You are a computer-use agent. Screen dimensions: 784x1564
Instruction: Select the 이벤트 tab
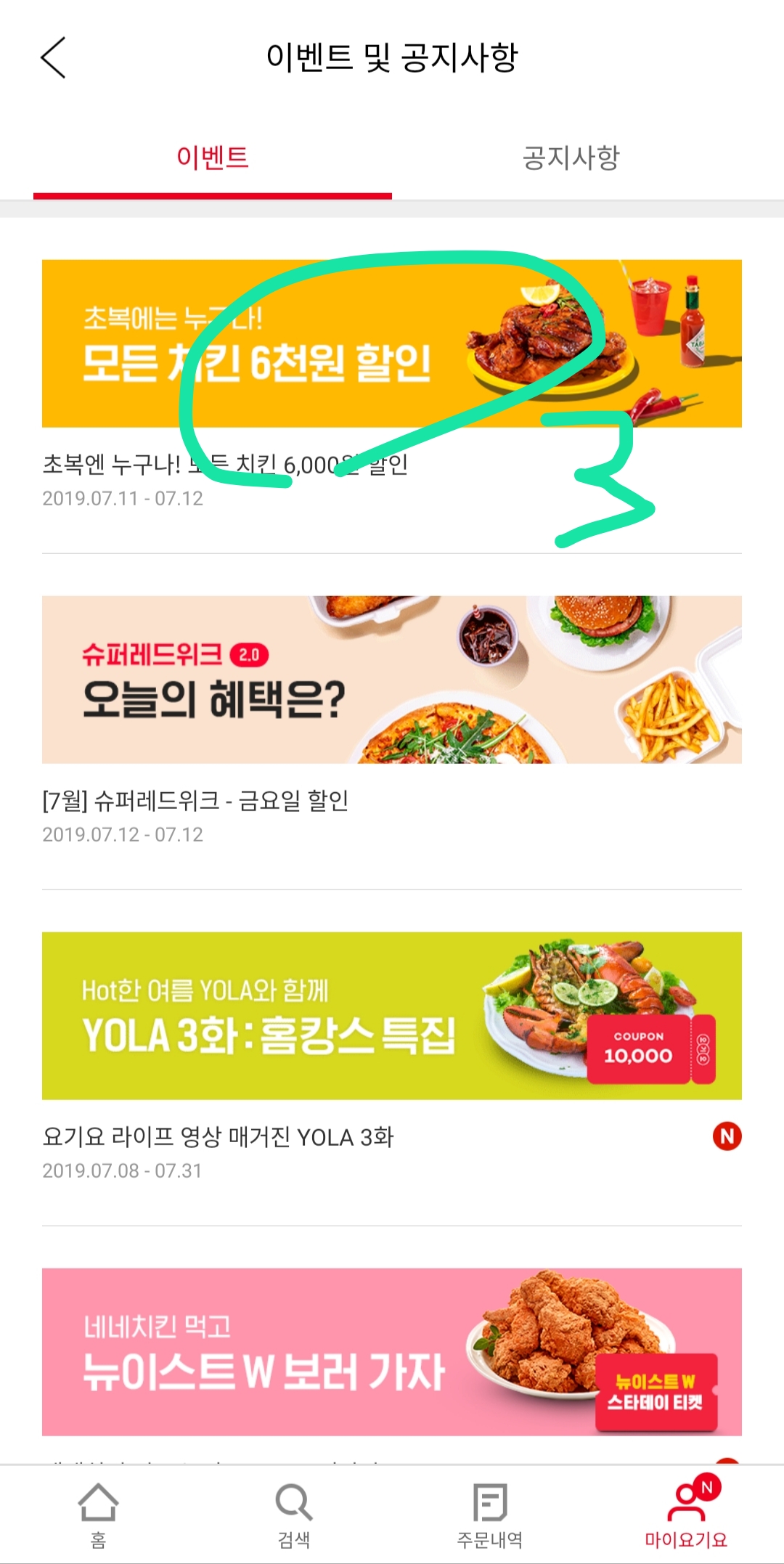pos(213,158)
